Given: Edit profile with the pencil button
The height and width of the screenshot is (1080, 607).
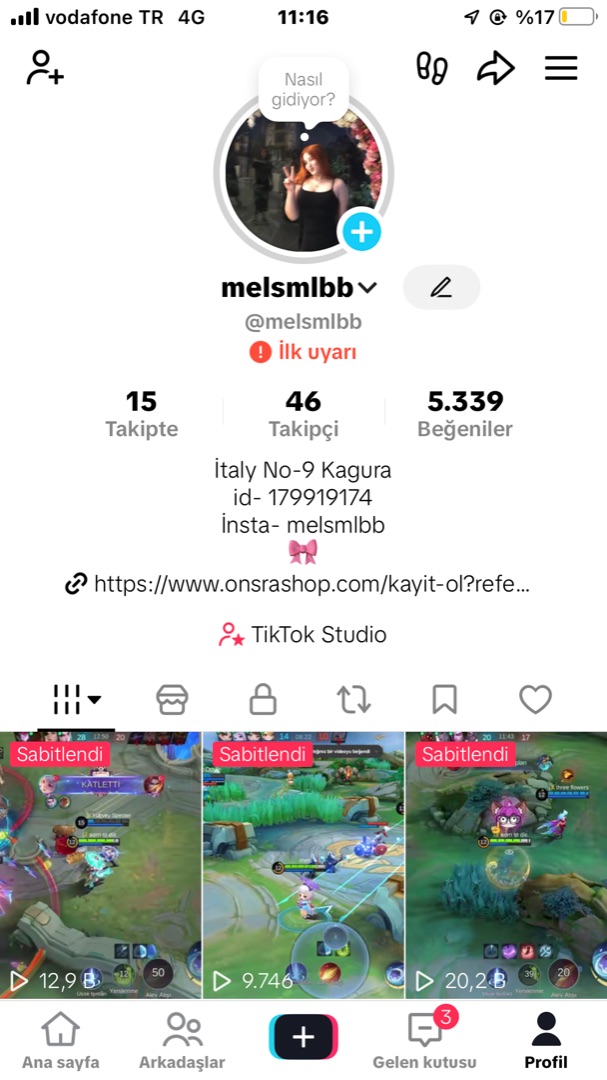Looking at the screenshot, I should (441, 287).
